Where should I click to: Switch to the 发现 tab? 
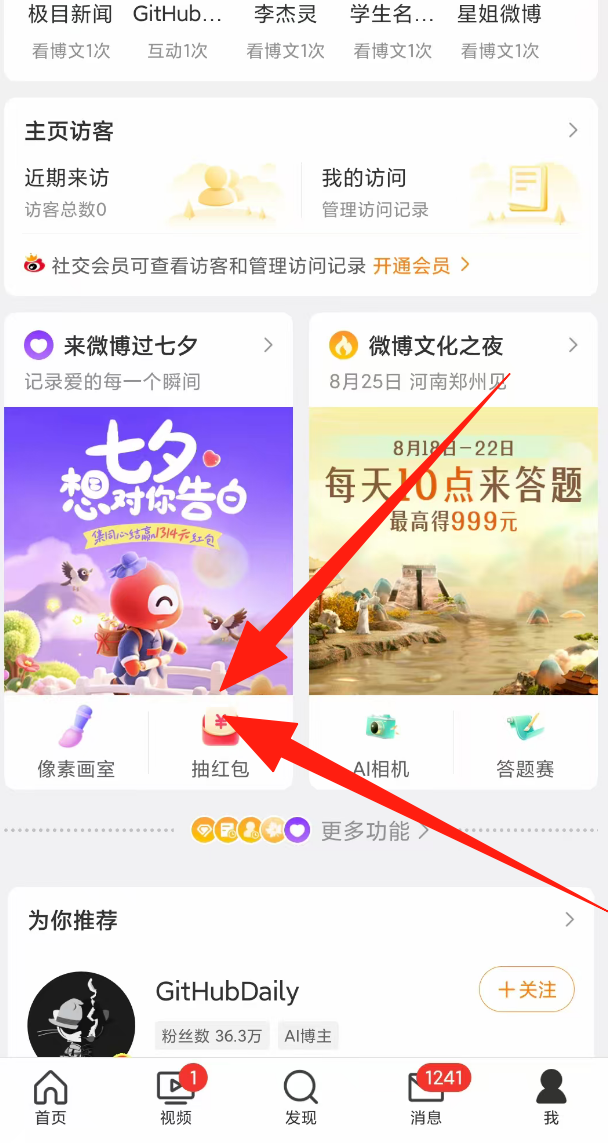(x=300, y=1097)
